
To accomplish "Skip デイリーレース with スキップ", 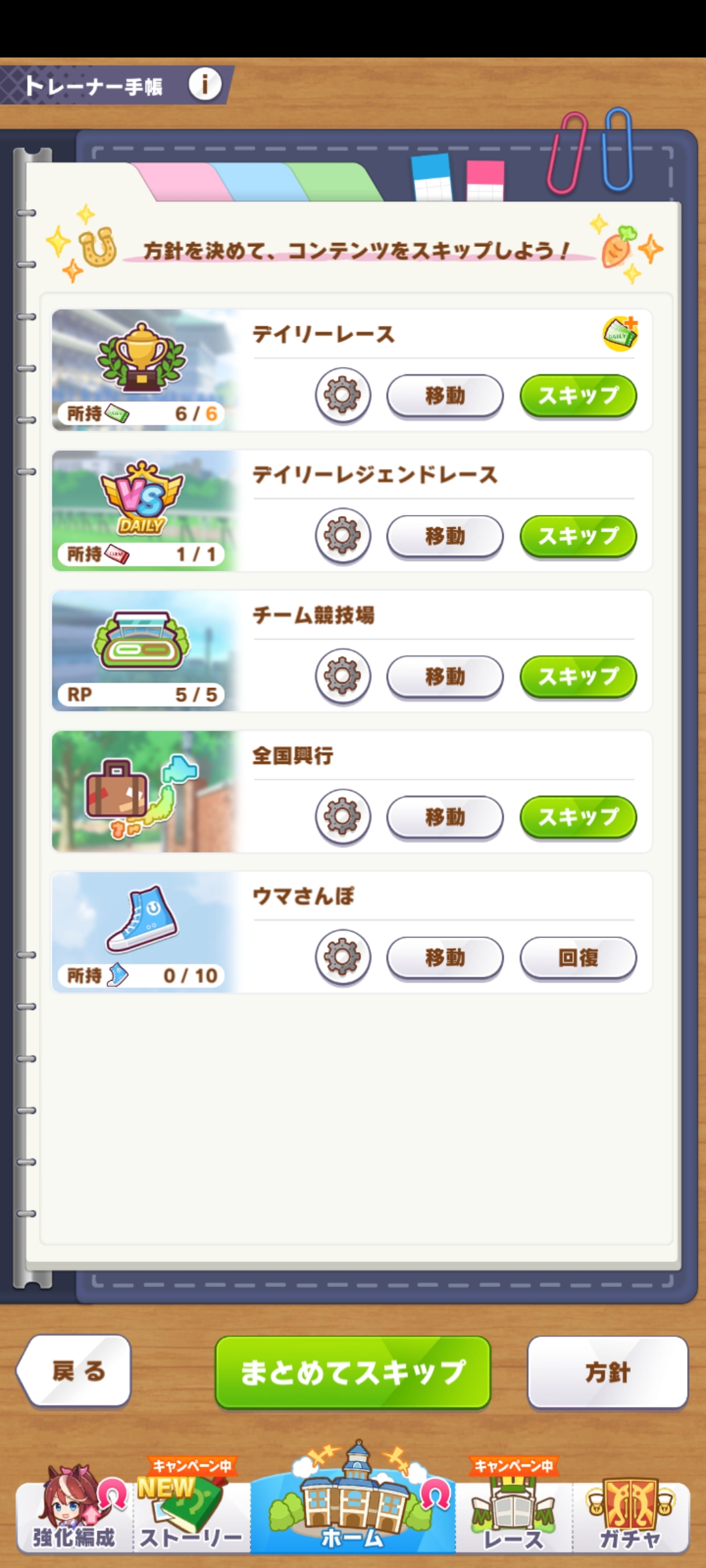I will click(x=578, y=395).
